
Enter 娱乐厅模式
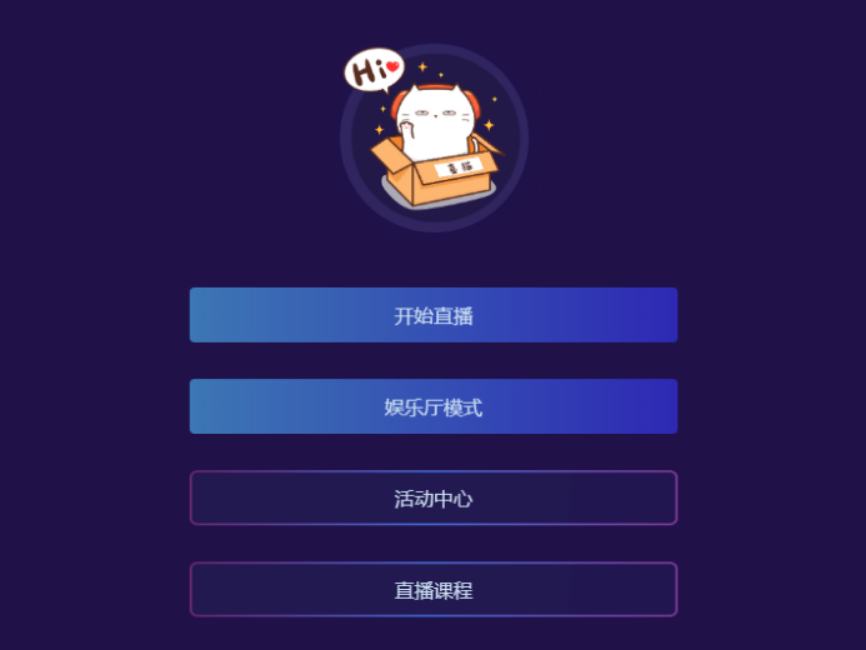point(433,407)
